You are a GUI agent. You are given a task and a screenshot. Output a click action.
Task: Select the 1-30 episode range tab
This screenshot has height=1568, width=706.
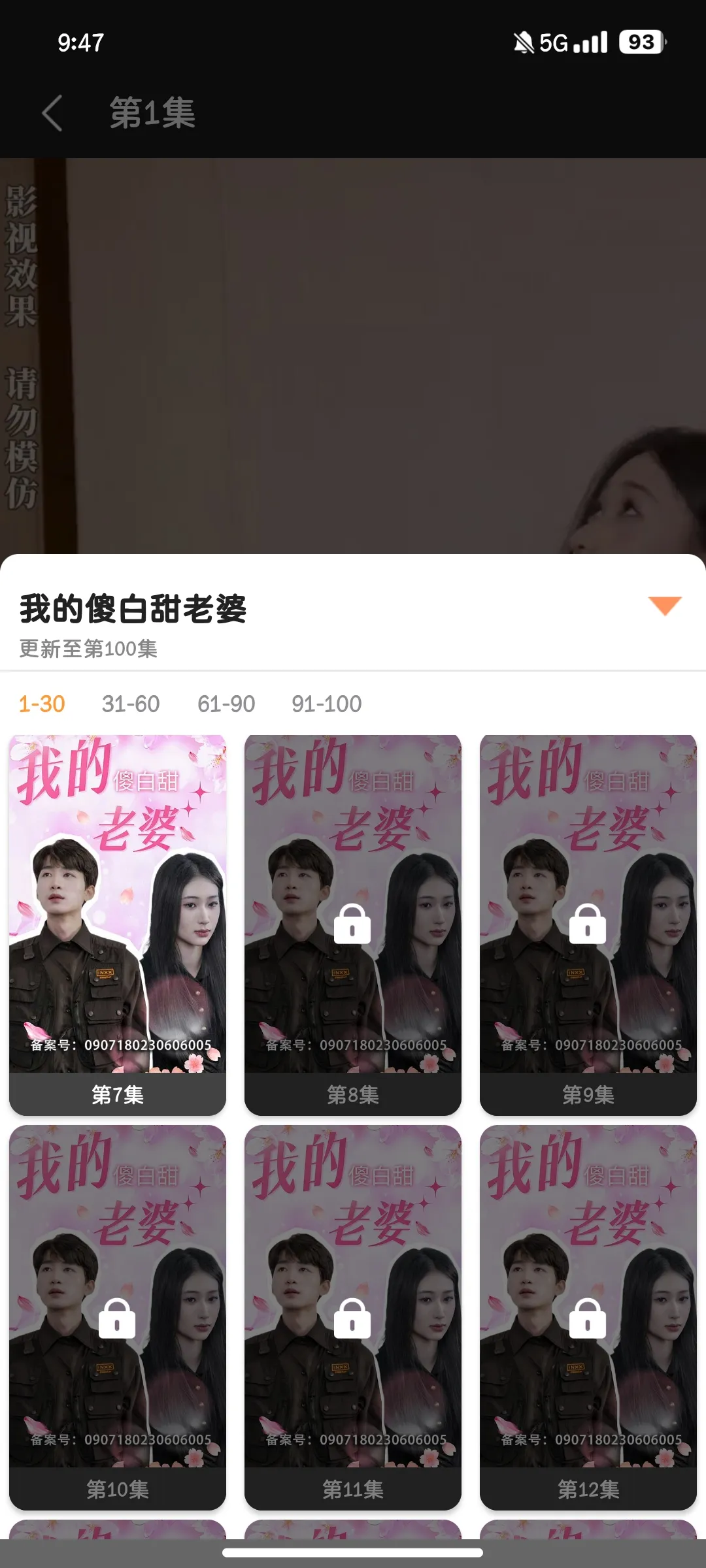click(x=42, y=704)
